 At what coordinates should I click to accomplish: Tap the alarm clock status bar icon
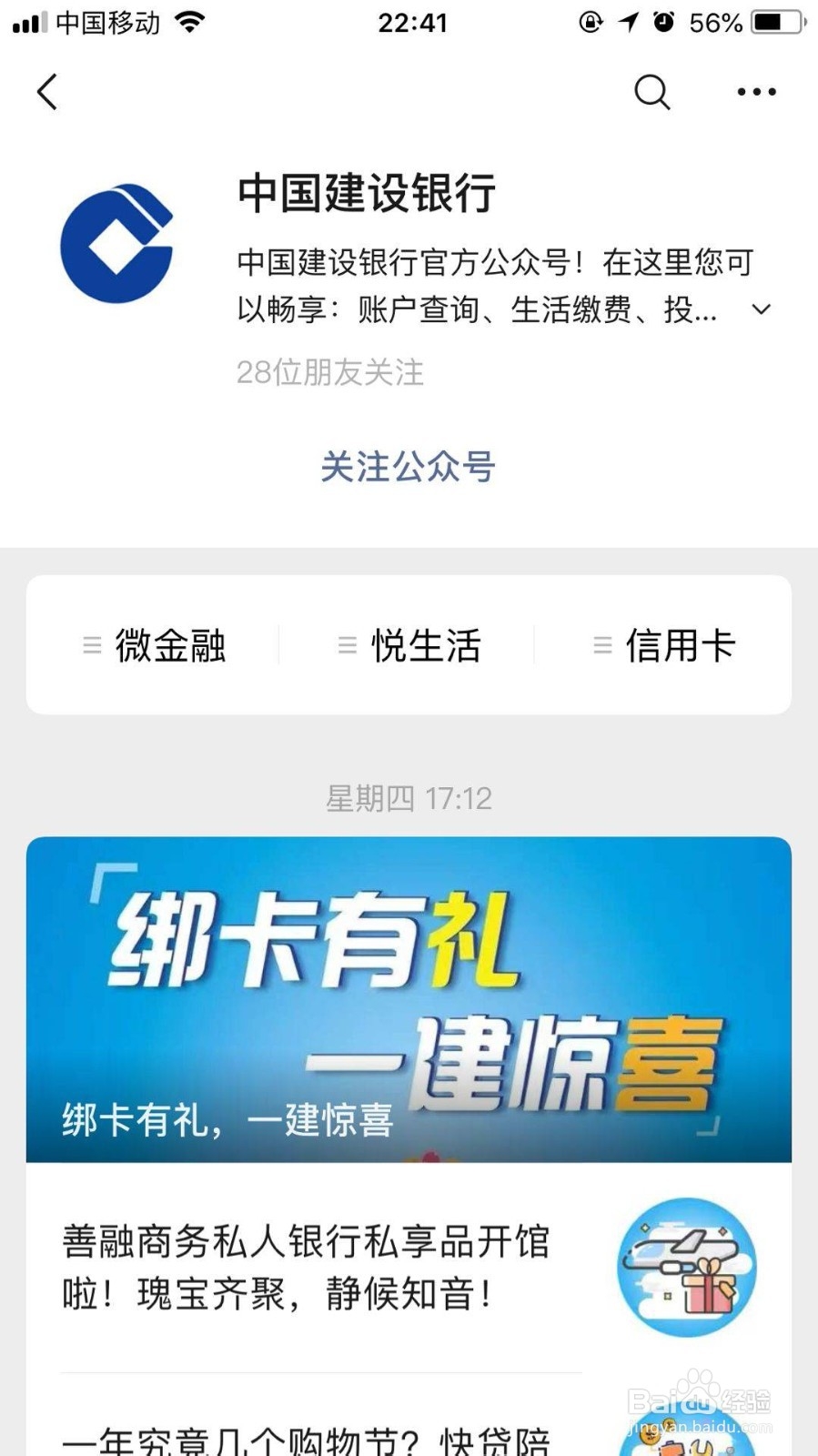[666, 21]
